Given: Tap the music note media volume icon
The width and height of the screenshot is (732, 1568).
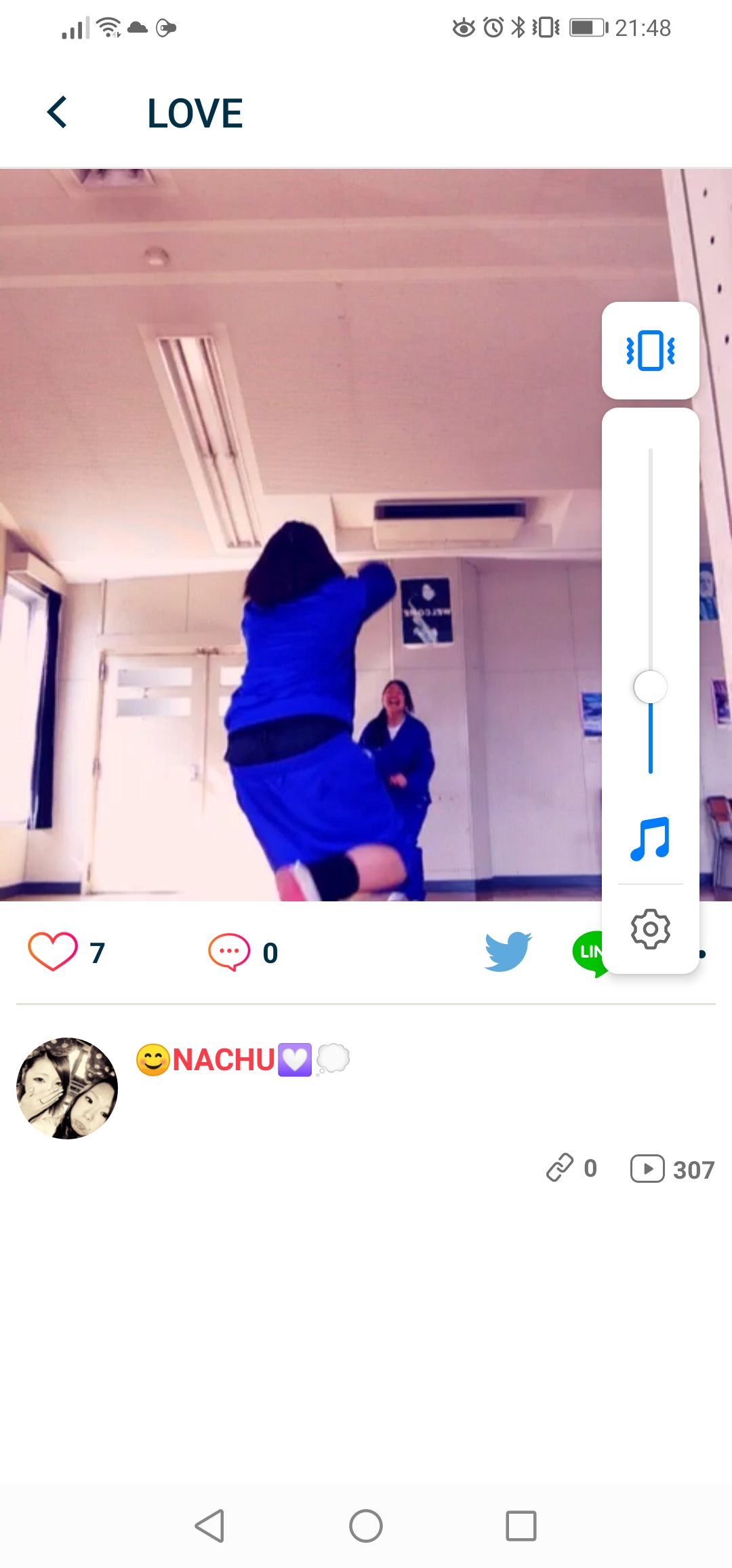Looking at the screenshot, I should (650, 839).
